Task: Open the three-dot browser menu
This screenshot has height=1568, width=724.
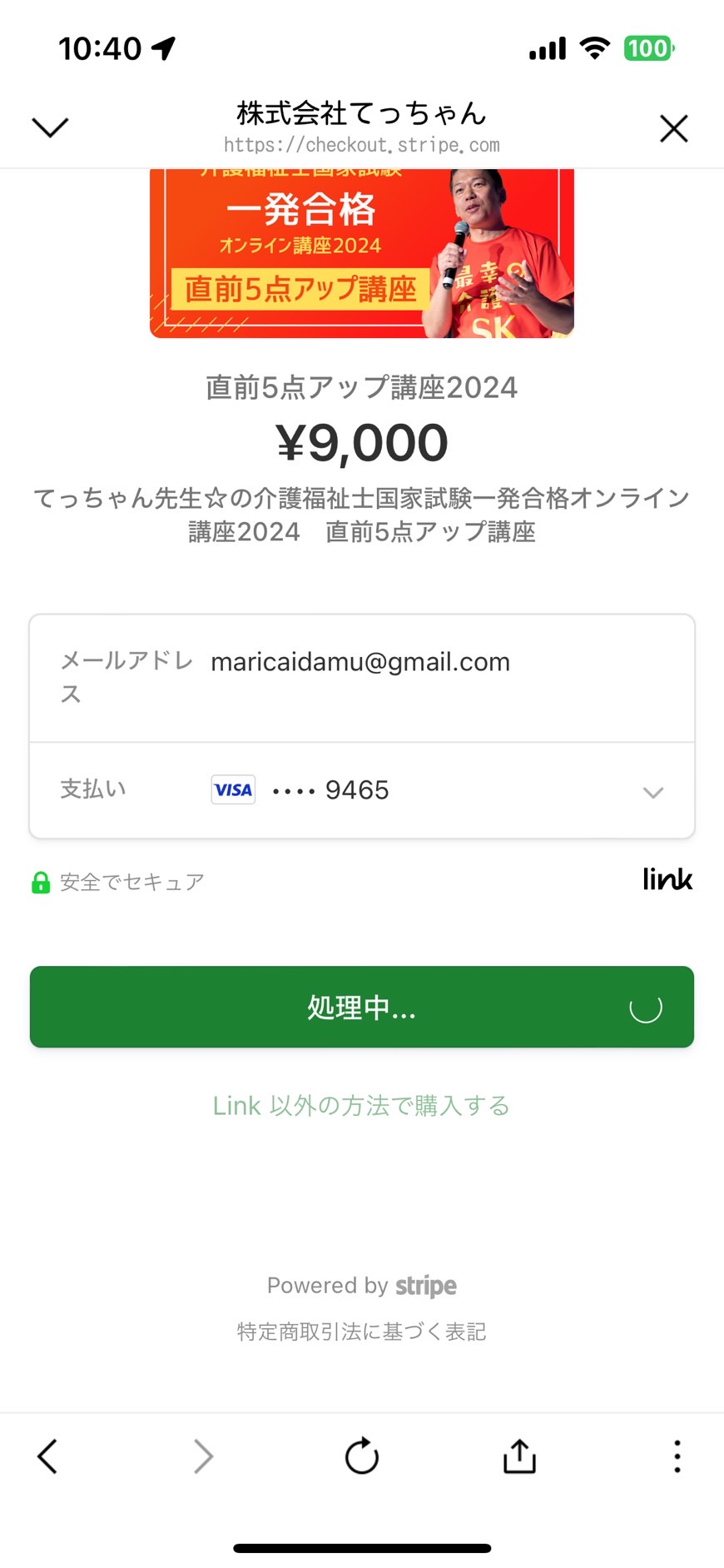Action: point(677,1456)
